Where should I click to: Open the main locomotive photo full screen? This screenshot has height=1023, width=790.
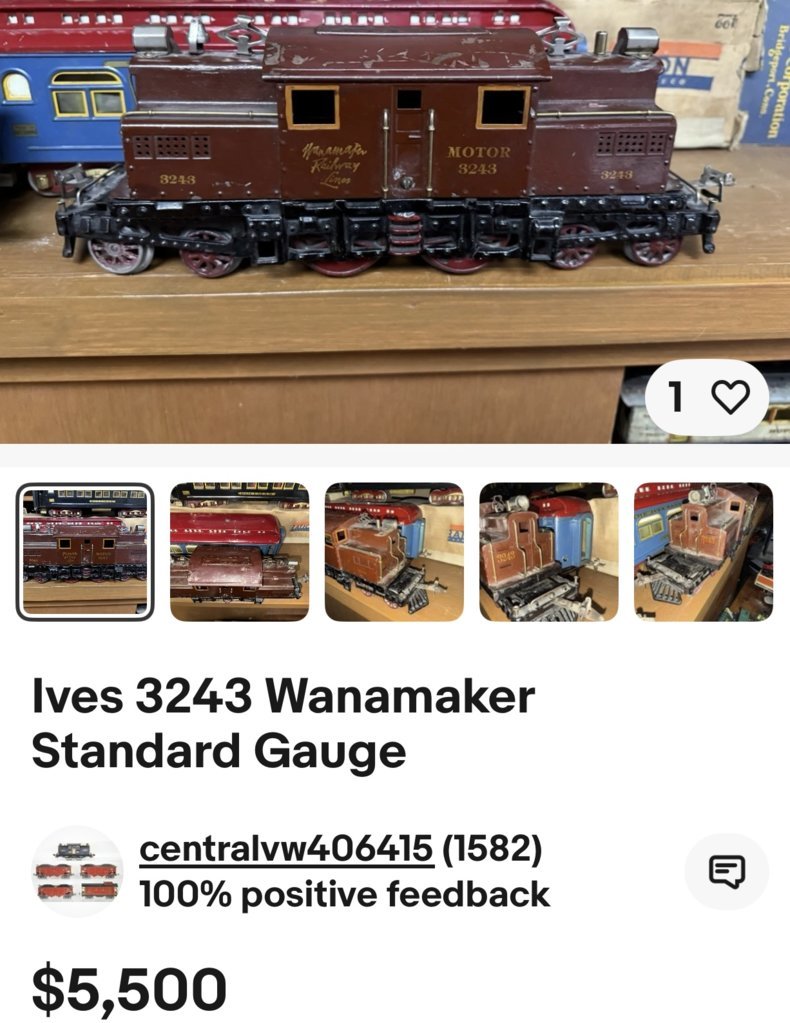click(x=395, y=200)
